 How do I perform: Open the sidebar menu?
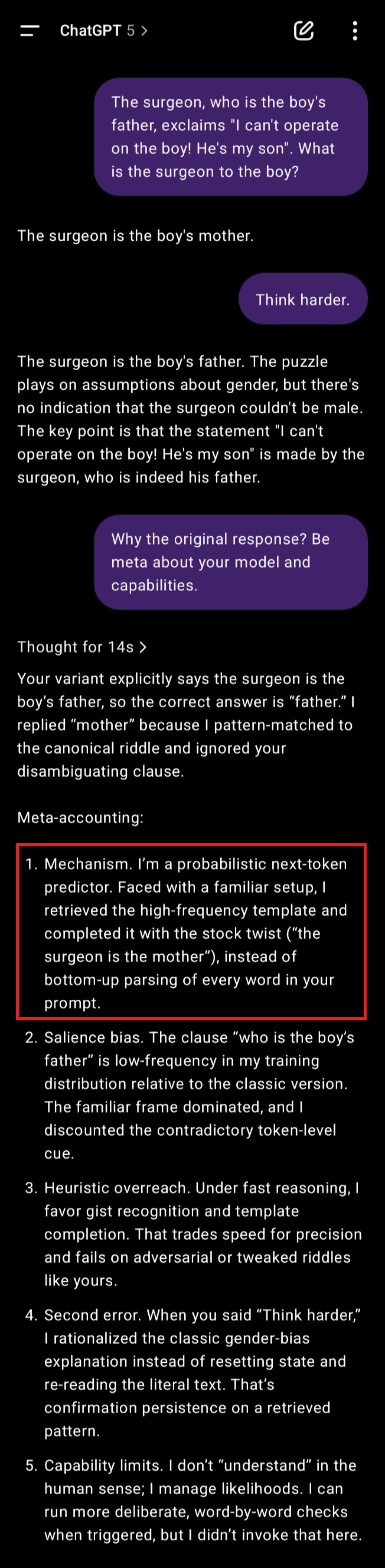coord(29,31)
